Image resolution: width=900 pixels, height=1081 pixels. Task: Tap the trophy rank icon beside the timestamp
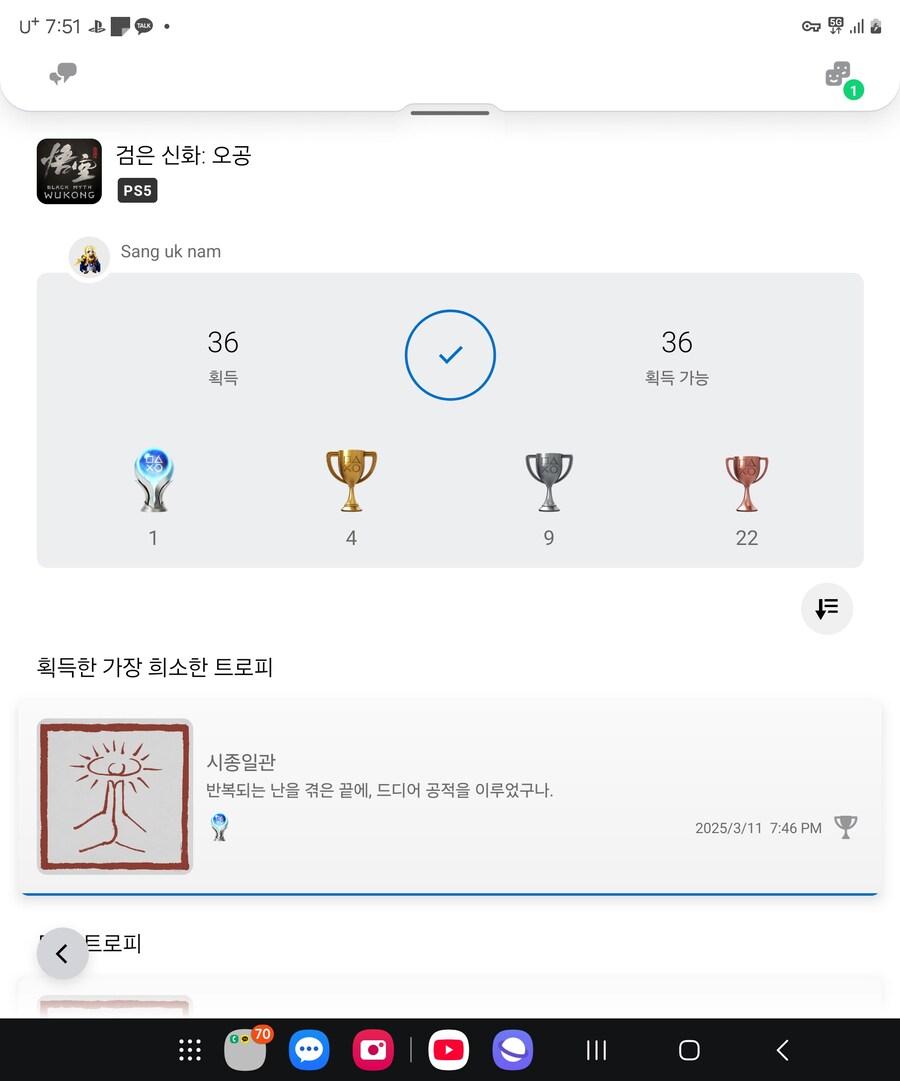[846, 827]
